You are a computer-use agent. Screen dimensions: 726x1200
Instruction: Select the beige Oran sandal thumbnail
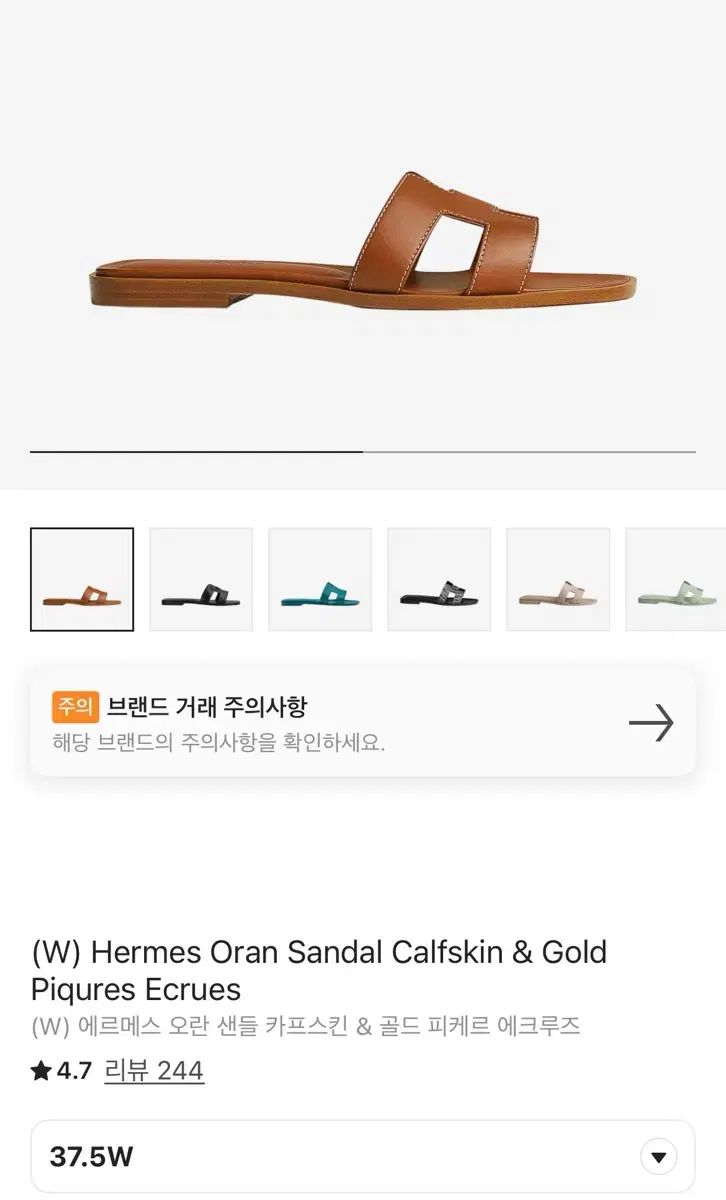pyautogui.click(x=560, y=579)
